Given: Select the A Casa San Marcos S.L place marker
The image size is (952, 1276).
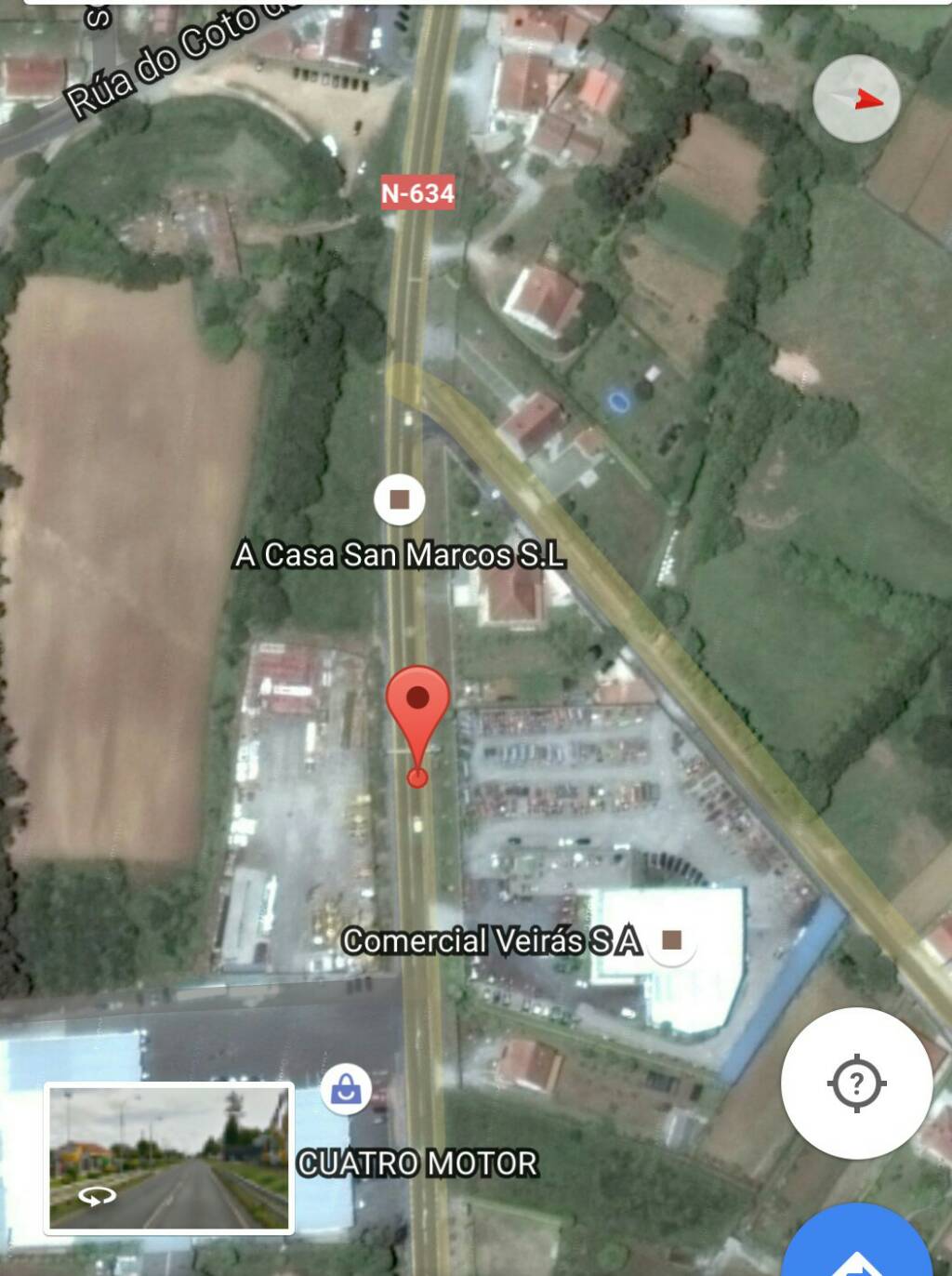Looking at the screenshot, I should [x=400, y=499].
